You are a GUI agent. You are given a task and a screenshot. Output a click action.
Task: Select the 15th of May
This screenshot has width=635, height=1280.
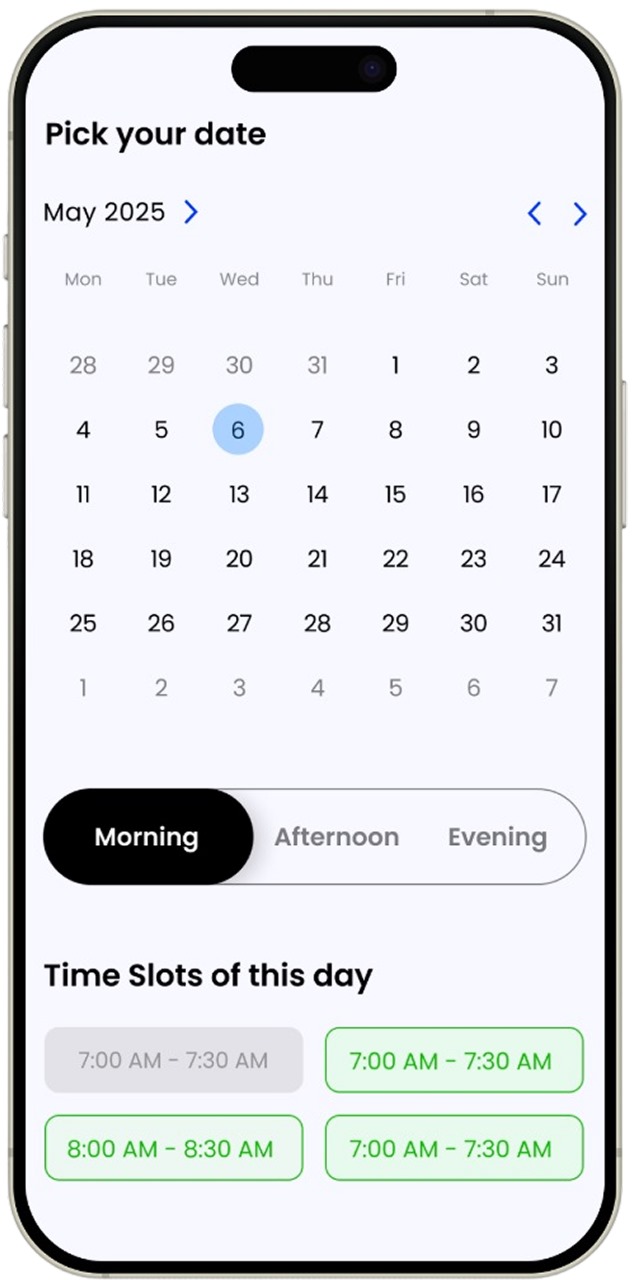395,494
